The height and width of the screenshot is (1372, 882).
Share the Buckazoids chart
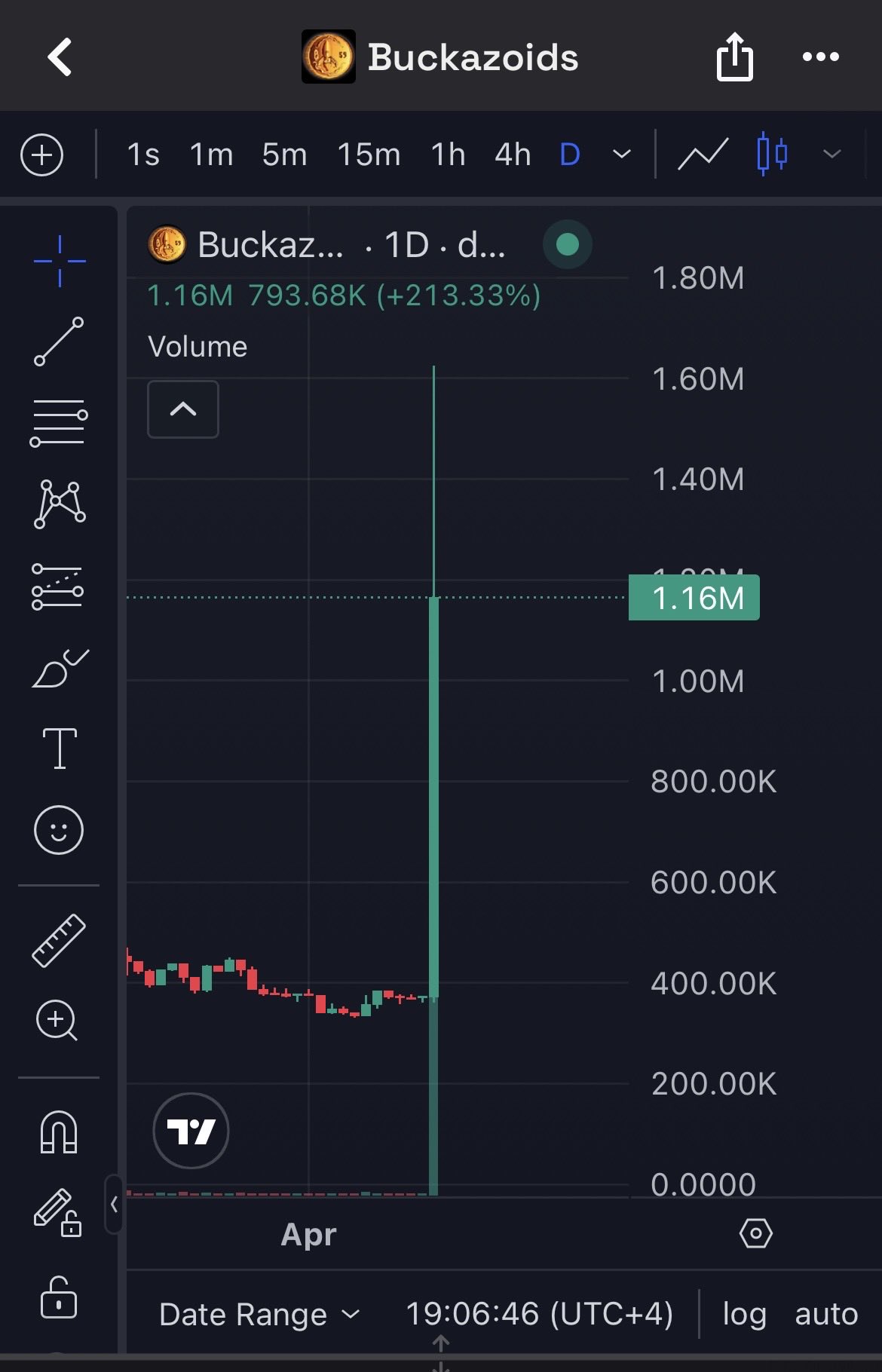coord(734,57)
